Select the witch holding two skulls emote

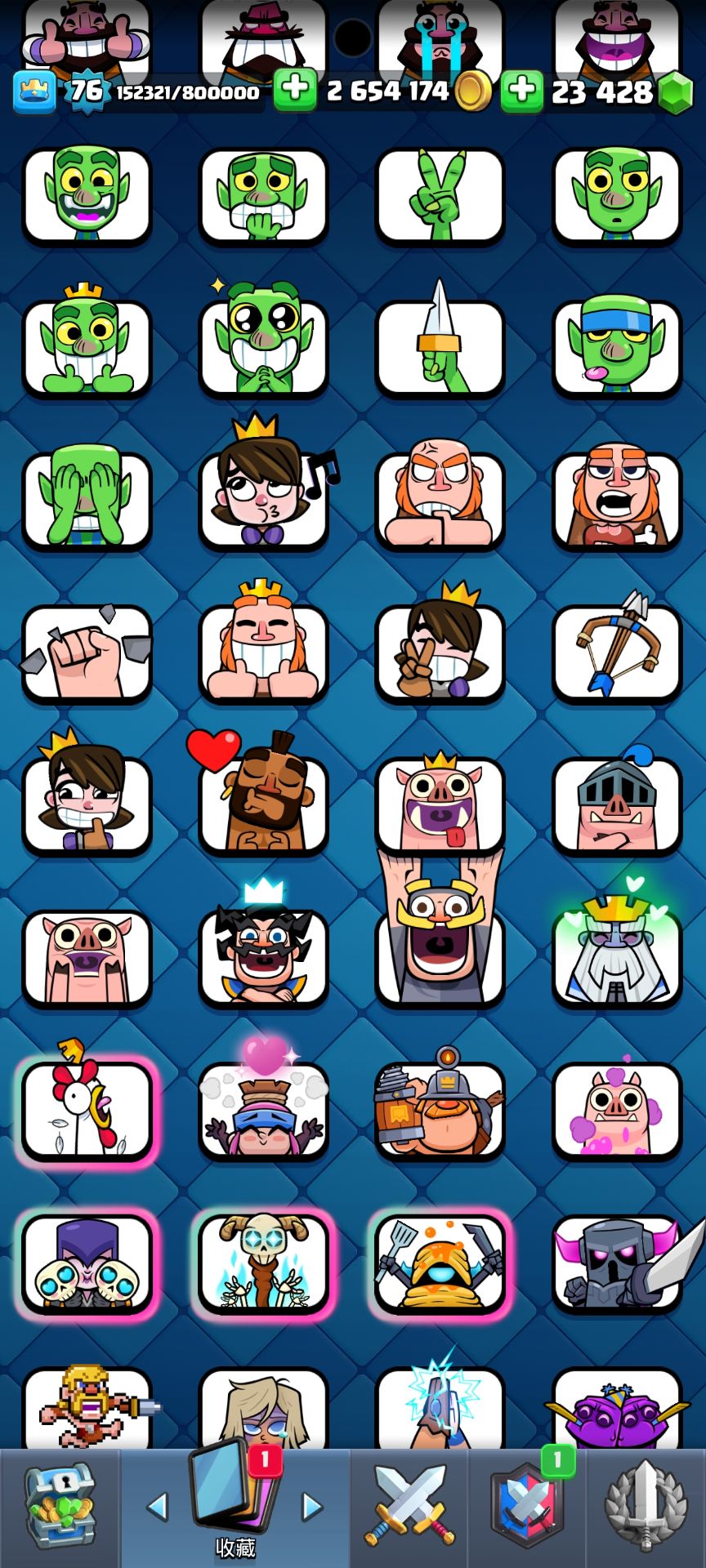pos(87,1262)
